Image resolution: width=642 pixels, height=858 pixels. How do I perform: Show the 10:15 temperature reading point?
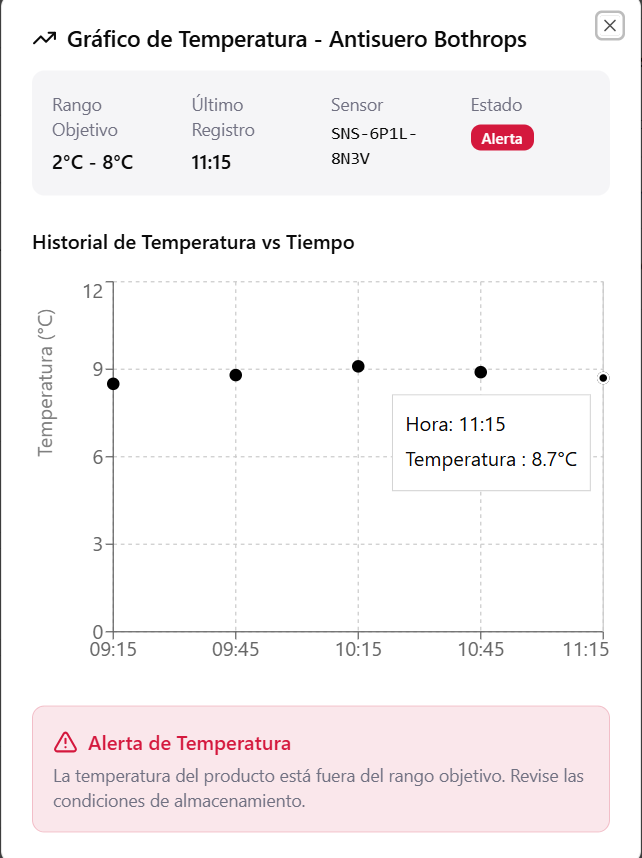pyautogui.click(x=358, y=366)
